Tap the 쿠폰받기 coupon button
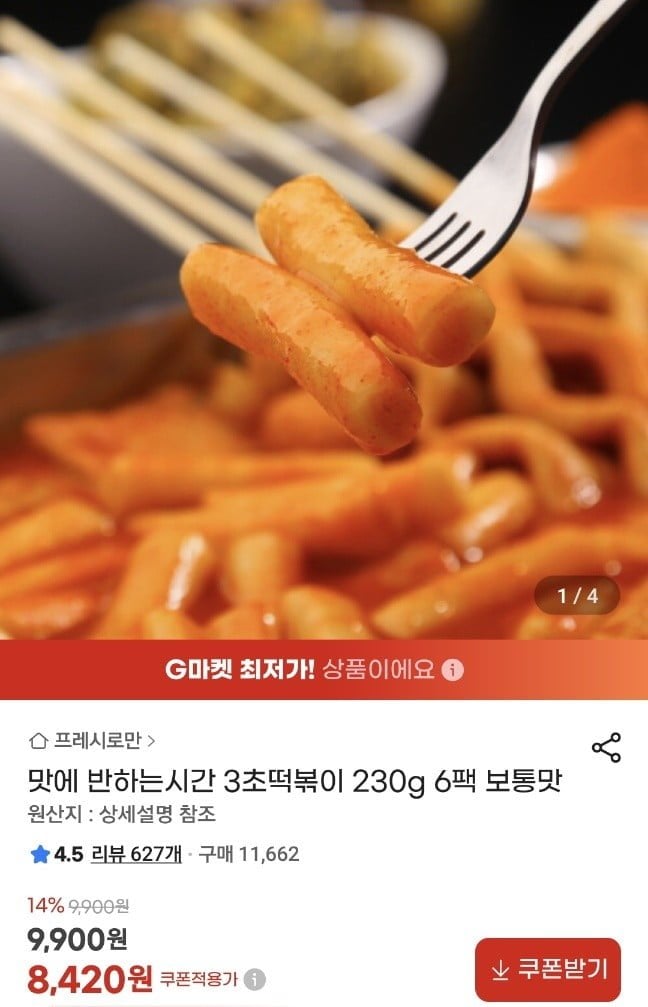 (547, 969)
